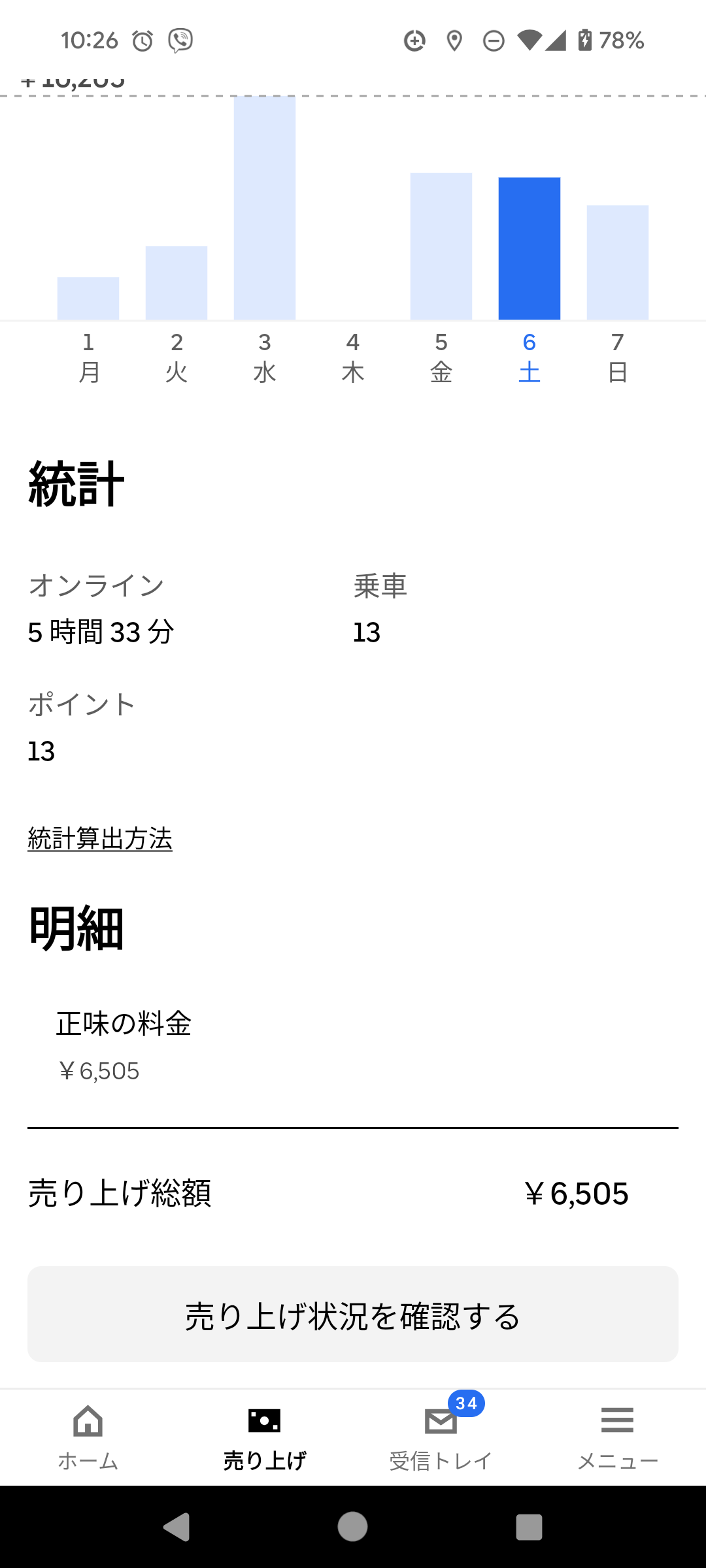Select the Tuesday bar for day 2
The height and width of the screenshot is (1568, 706).
(x=176, y=283)
